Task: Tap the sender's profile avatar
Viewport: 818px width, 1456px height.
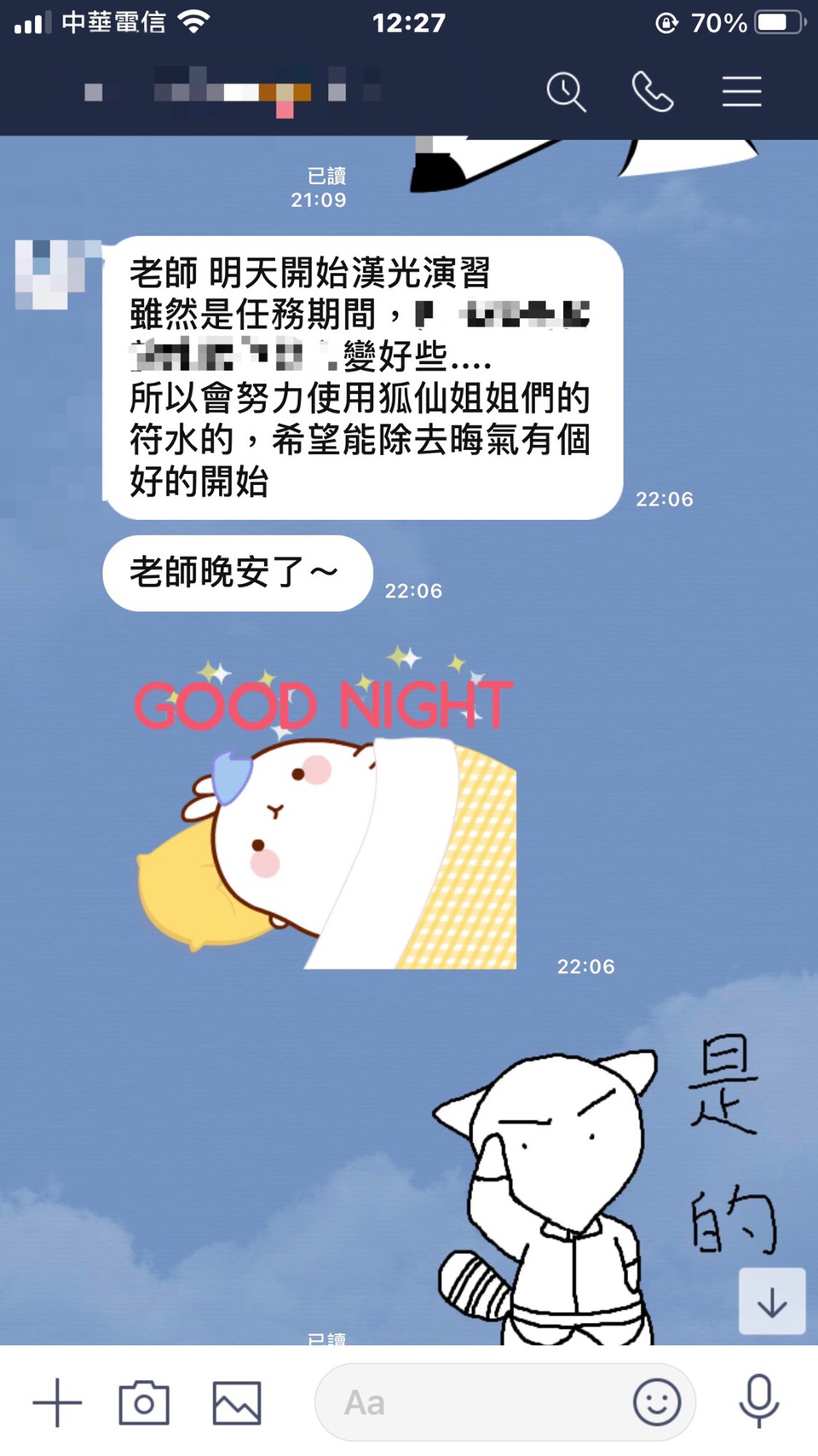Action: point(53,274)
